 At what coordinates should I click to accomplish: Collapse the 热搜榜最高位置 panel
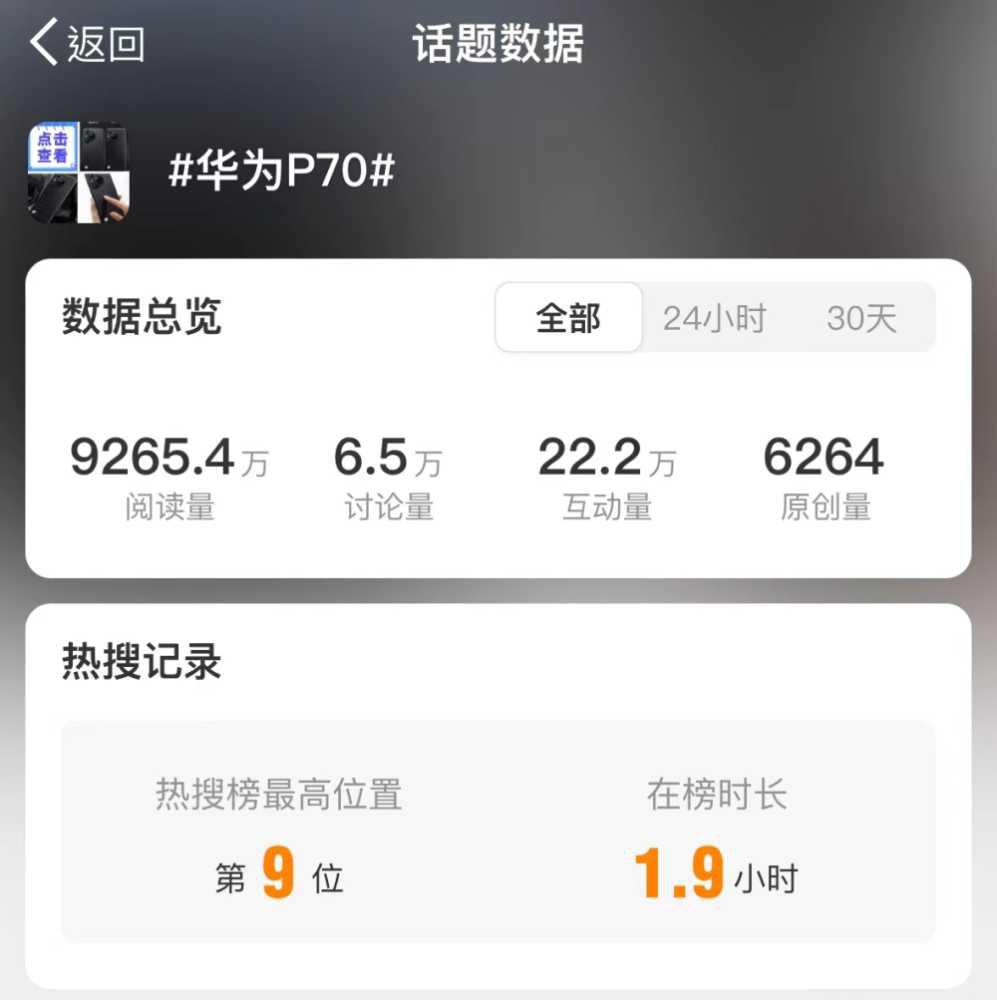(x=277, y=795)
